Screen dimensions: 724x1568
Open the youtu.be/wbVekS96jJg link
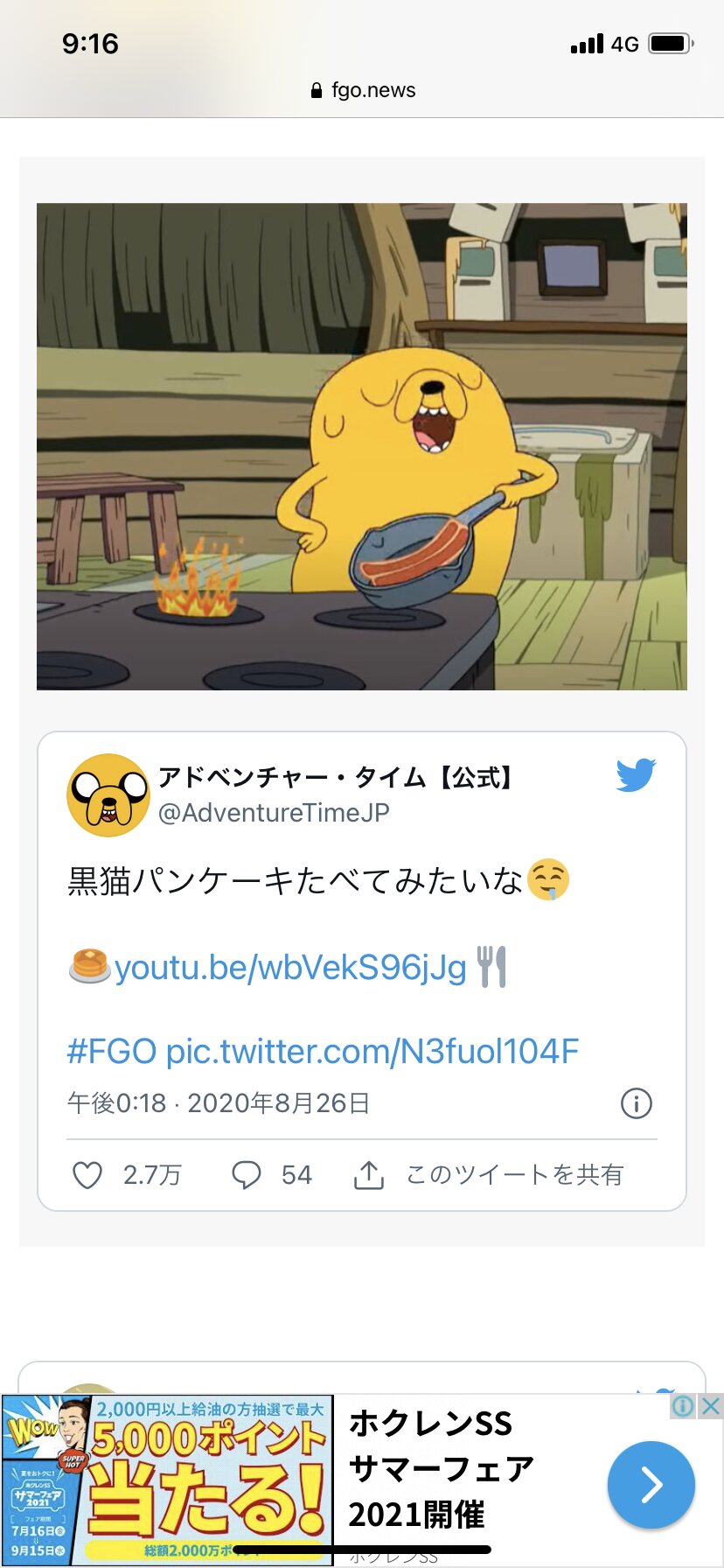(290, 968)
